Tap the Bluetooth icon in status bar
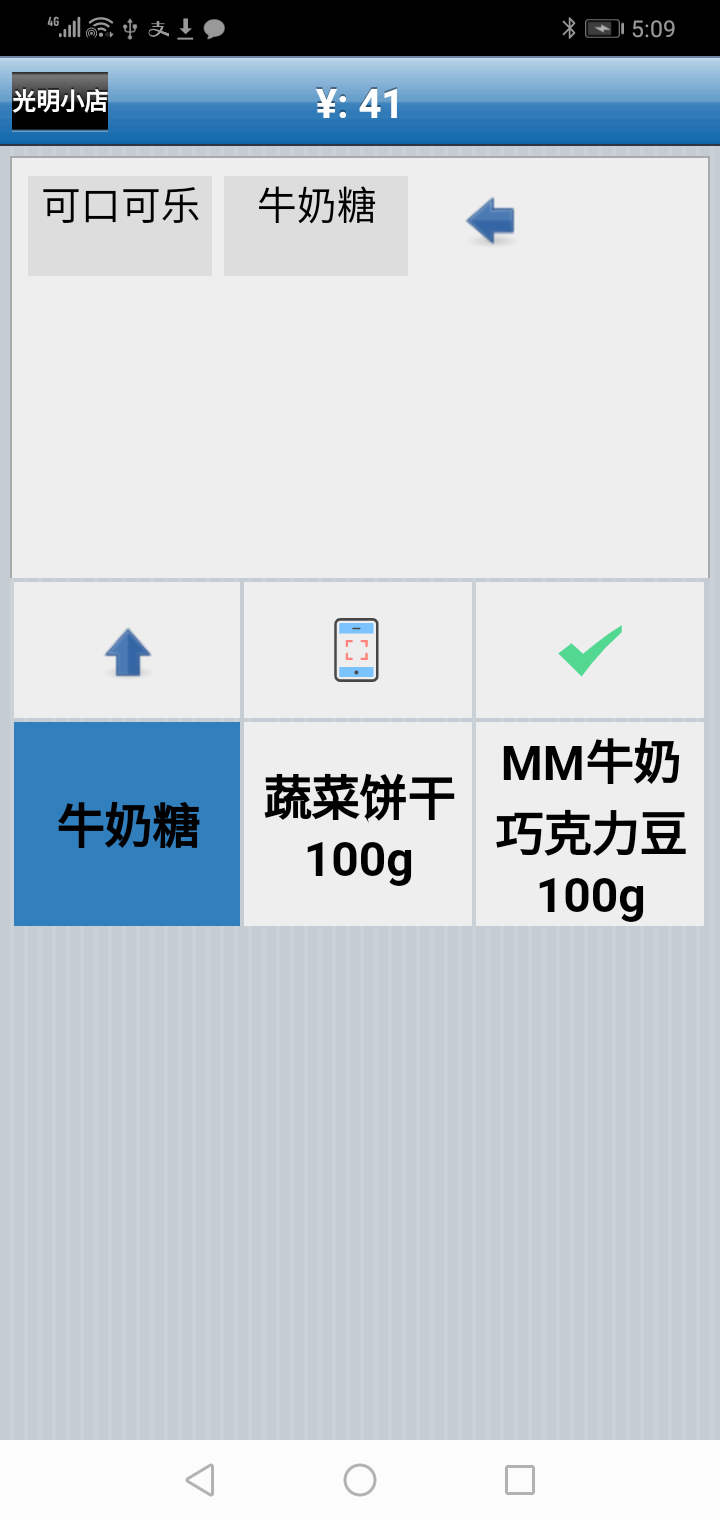The width and height of the screenshot is (720, 1520). pyautogui.click(x=572, y=27)
